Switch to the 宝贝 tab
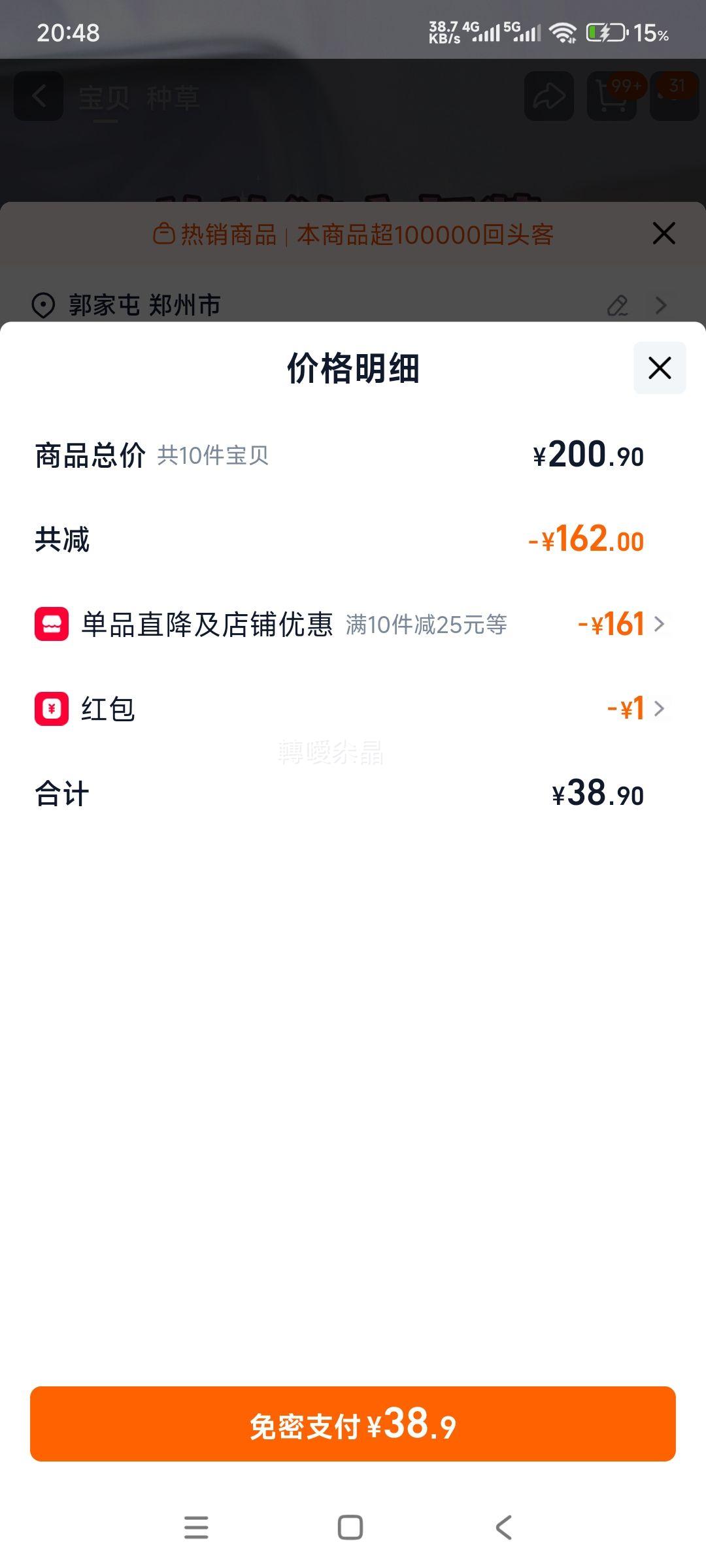Image resolution: width=706 pixels, height=1568 pixels. [x=104, y=97]
